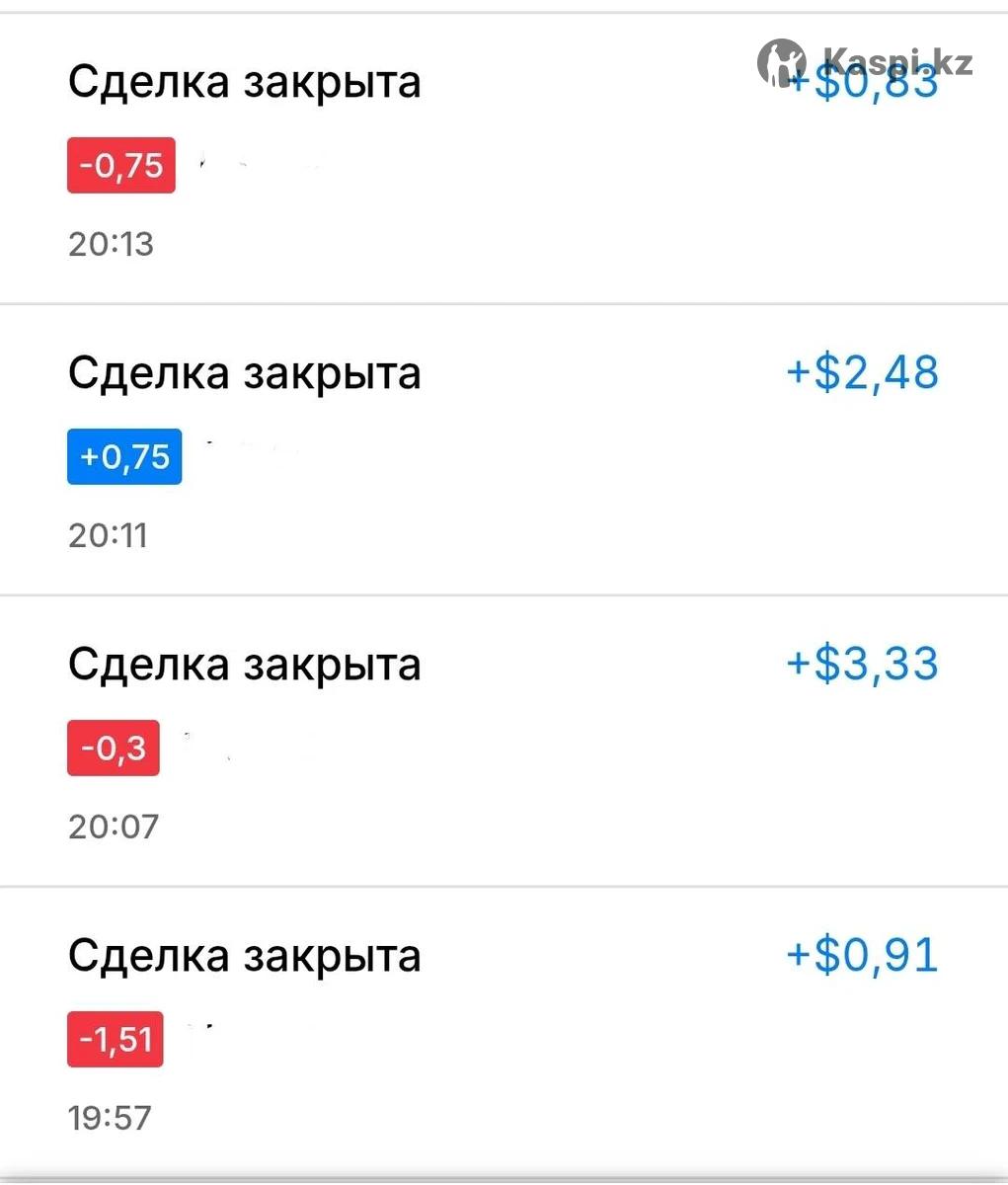1008x1185 pixels.
Task: Open the closed deal from 20:13
Action: (x=504, y=160)
